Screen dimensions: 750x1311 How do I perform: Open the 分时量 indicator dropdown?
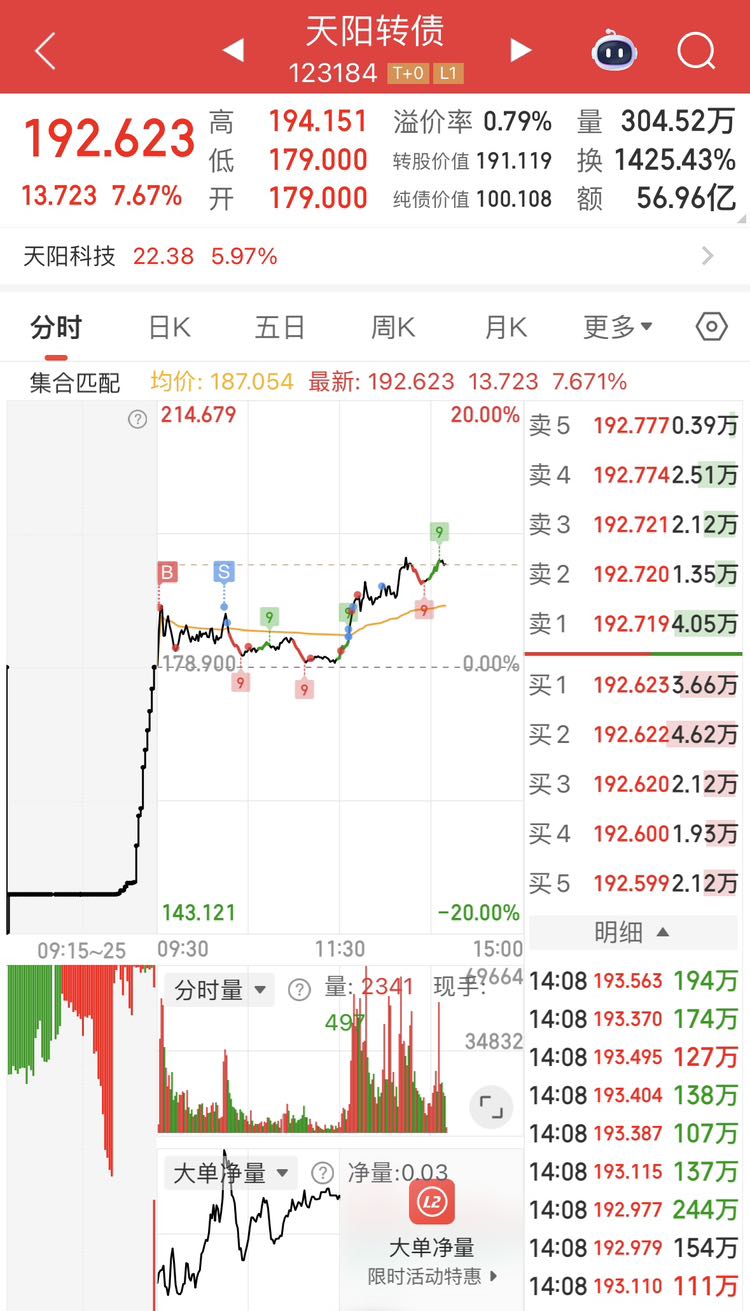(x=220, y=990)
